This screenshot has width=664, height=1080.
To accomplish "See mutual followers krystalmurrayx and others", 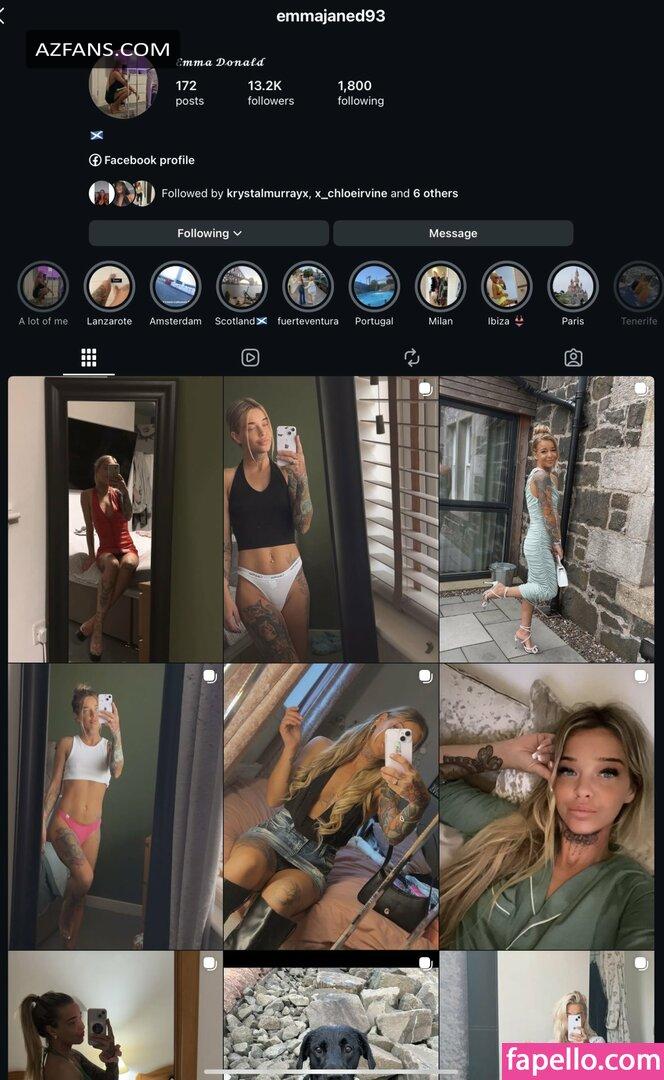I will coord(309,193).
